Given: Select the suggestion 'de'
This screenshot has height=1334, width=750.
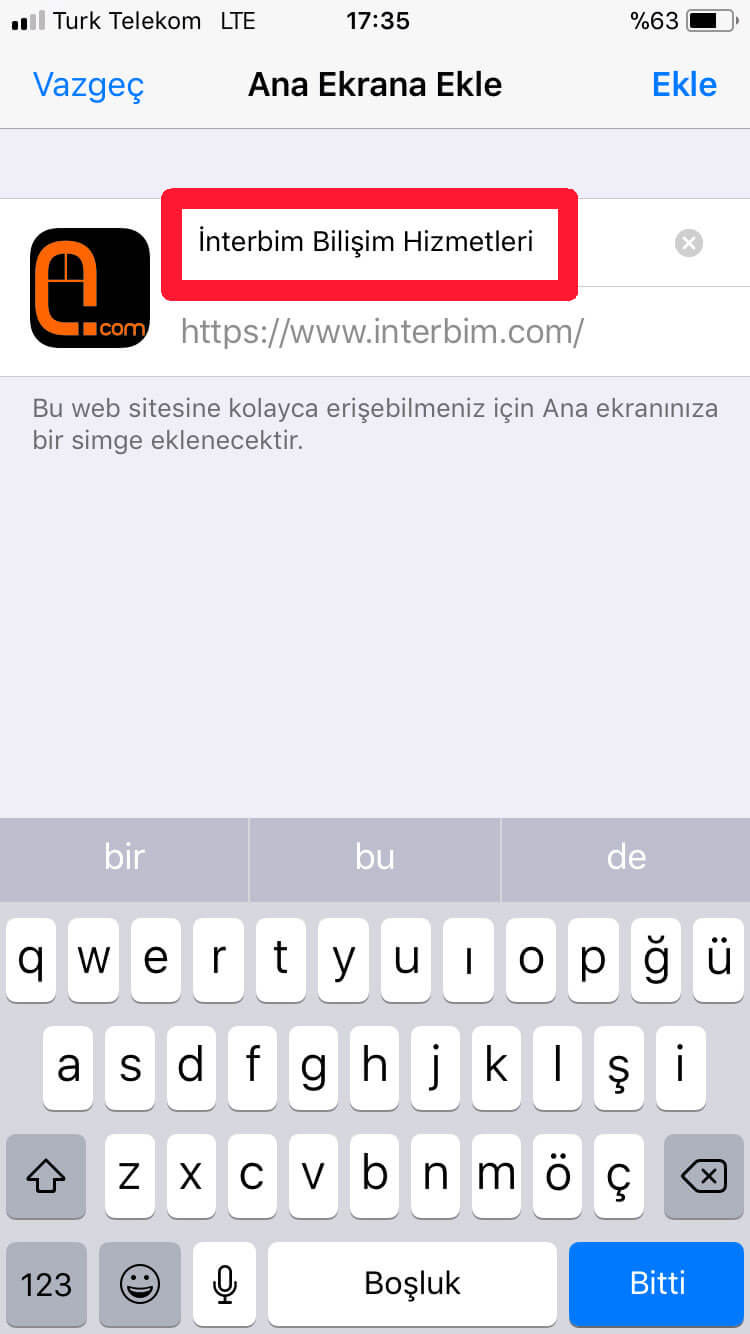Looking at the screenshot, I should [625, 858].
